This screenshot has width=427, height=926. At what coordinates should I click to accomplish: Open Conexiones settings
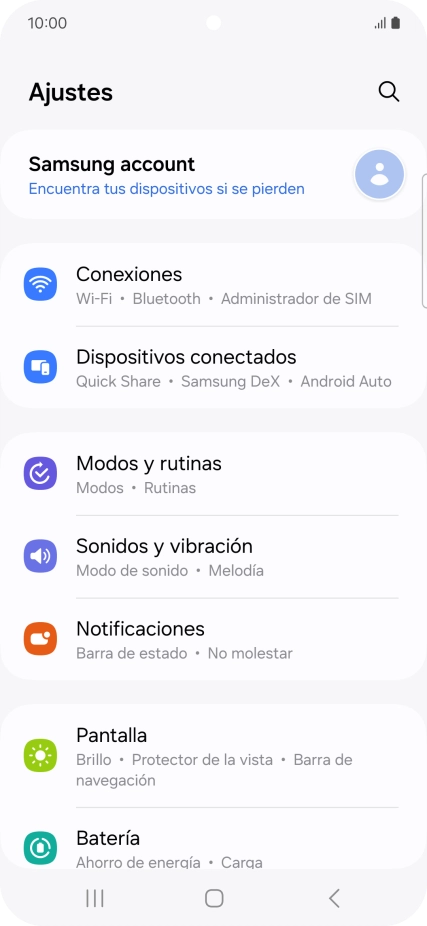pyautogui.click(x=213, y=285)
